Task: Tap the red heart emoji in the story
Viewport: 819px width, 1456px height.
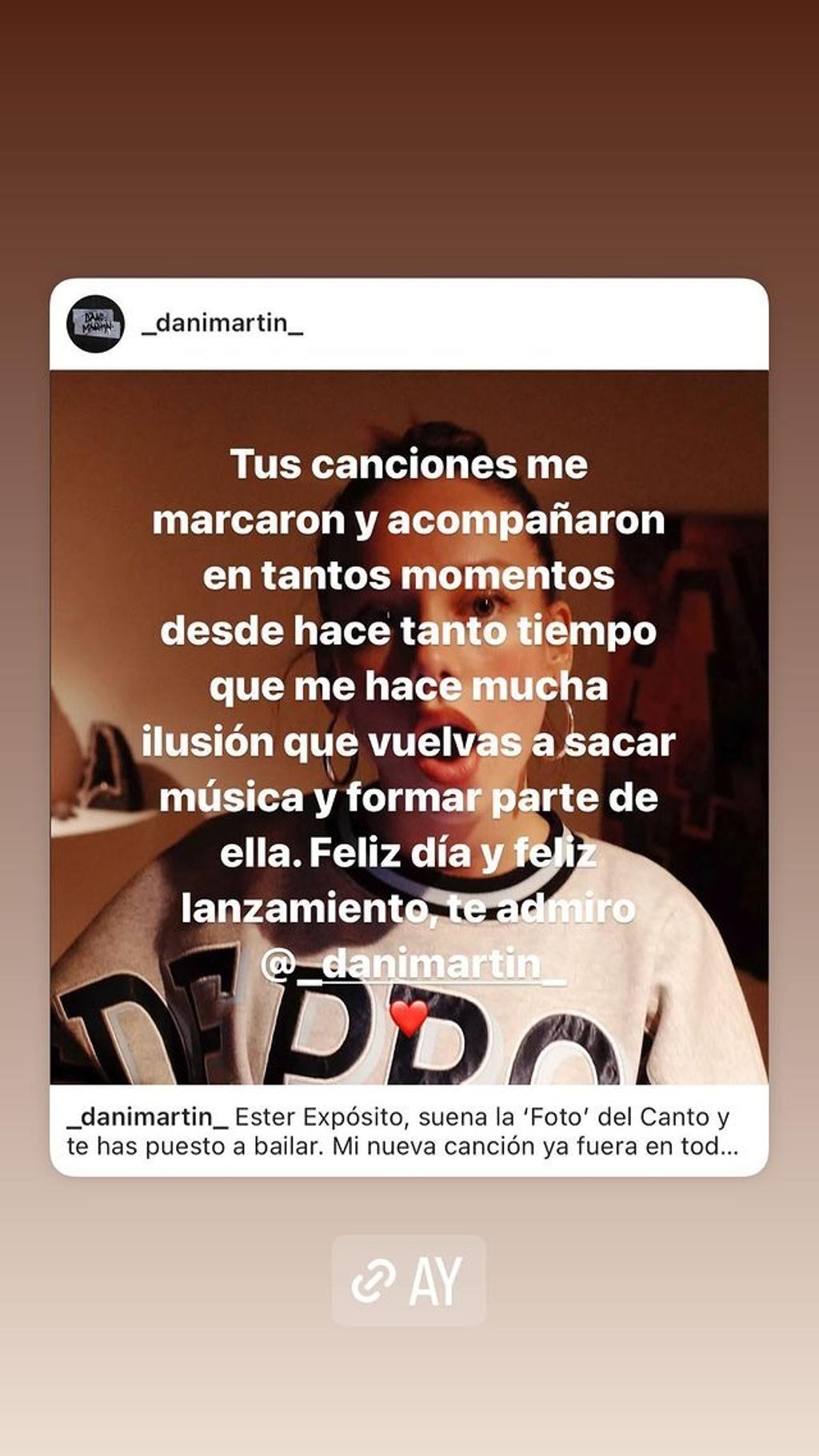Action: point(408,1019)
